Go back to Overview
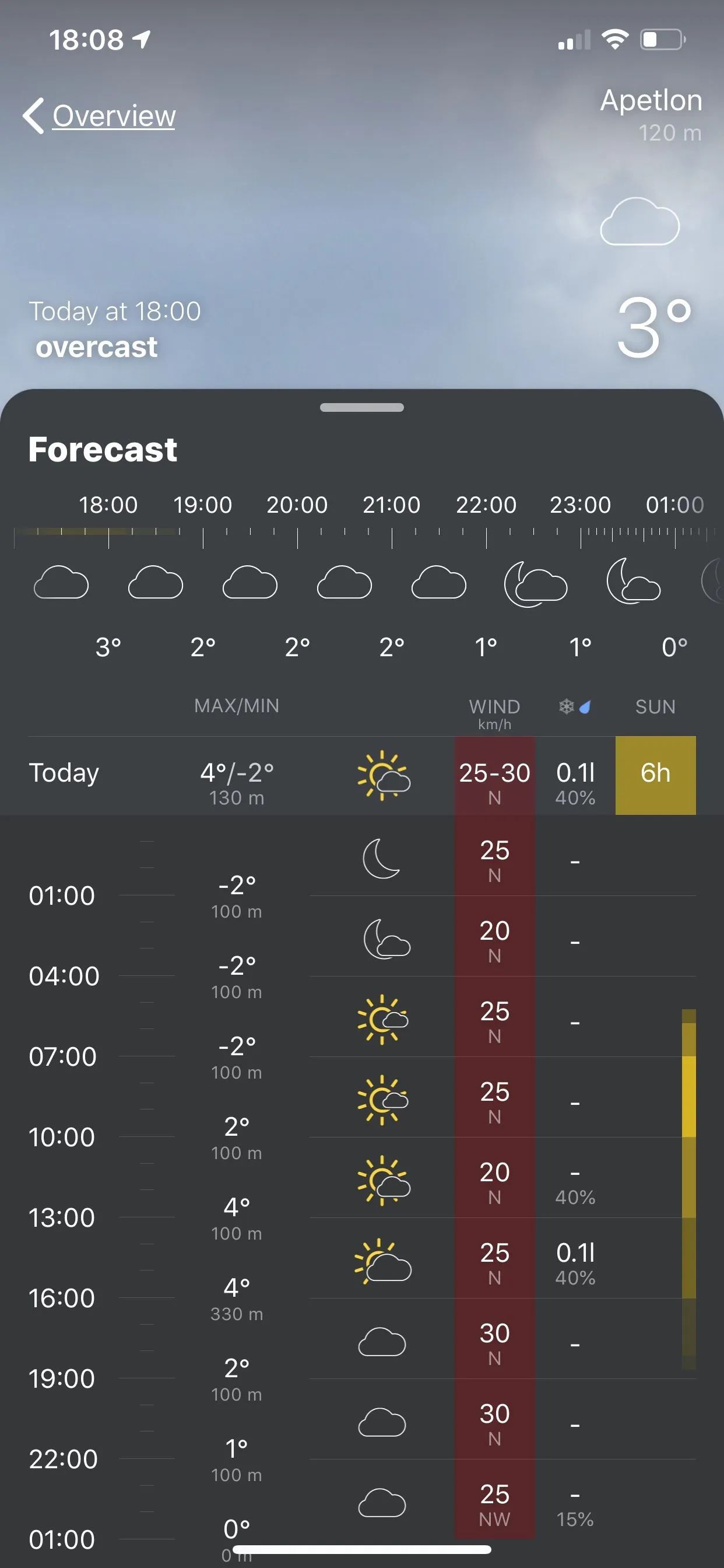724x1568 pixels. coord(100,116)
